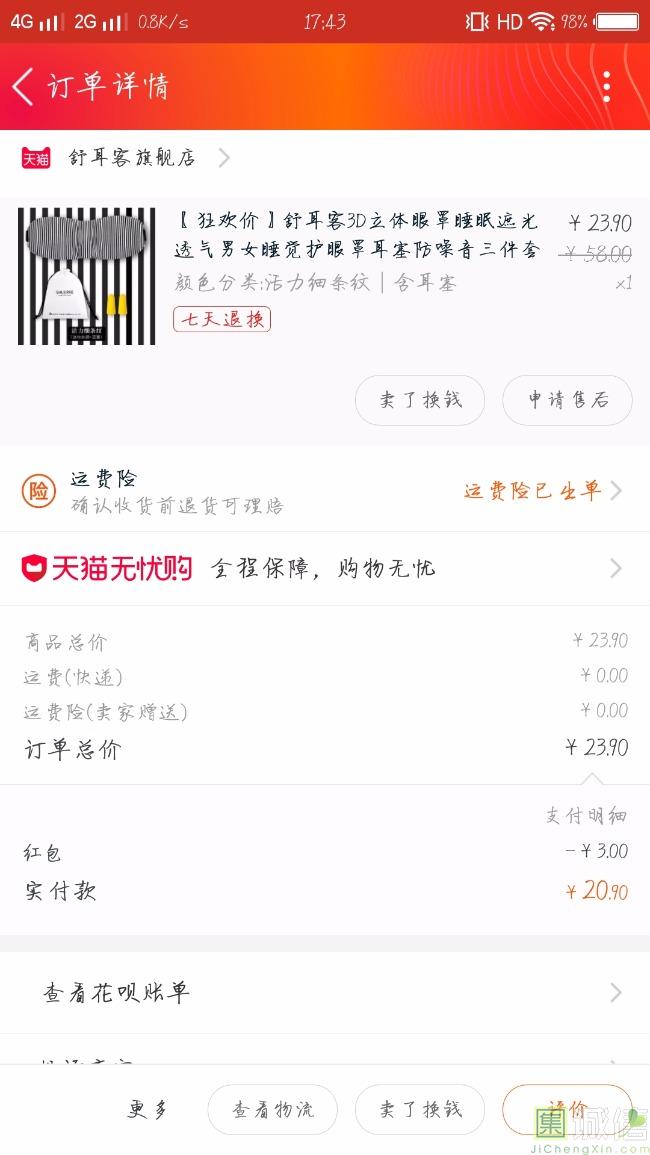Tap 查看物流 to track the shipment
The width and height of the screenshot is (650, 1155).
click(x=273, y=1109)
